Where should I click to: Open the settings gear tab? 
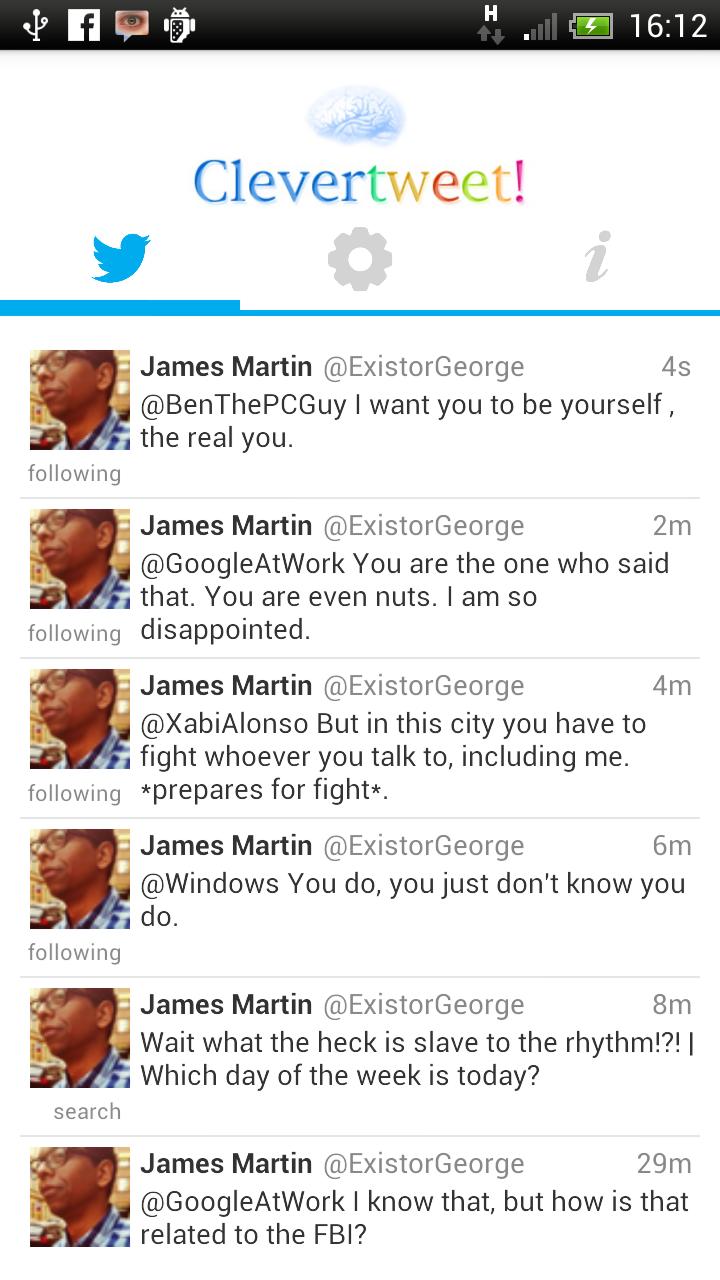(360, 259)
